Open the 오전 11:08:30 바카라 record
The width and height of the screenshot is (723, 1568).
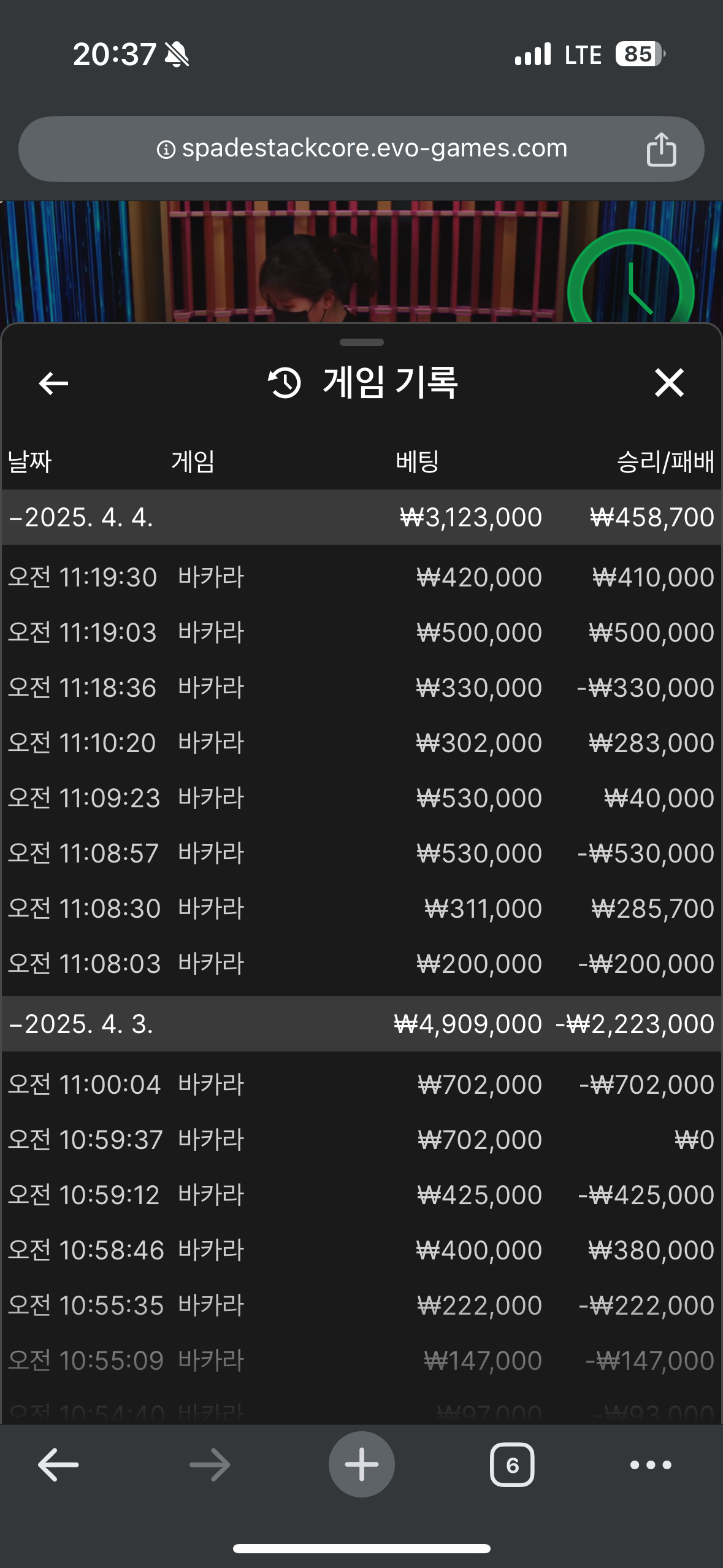coord(361,909)
